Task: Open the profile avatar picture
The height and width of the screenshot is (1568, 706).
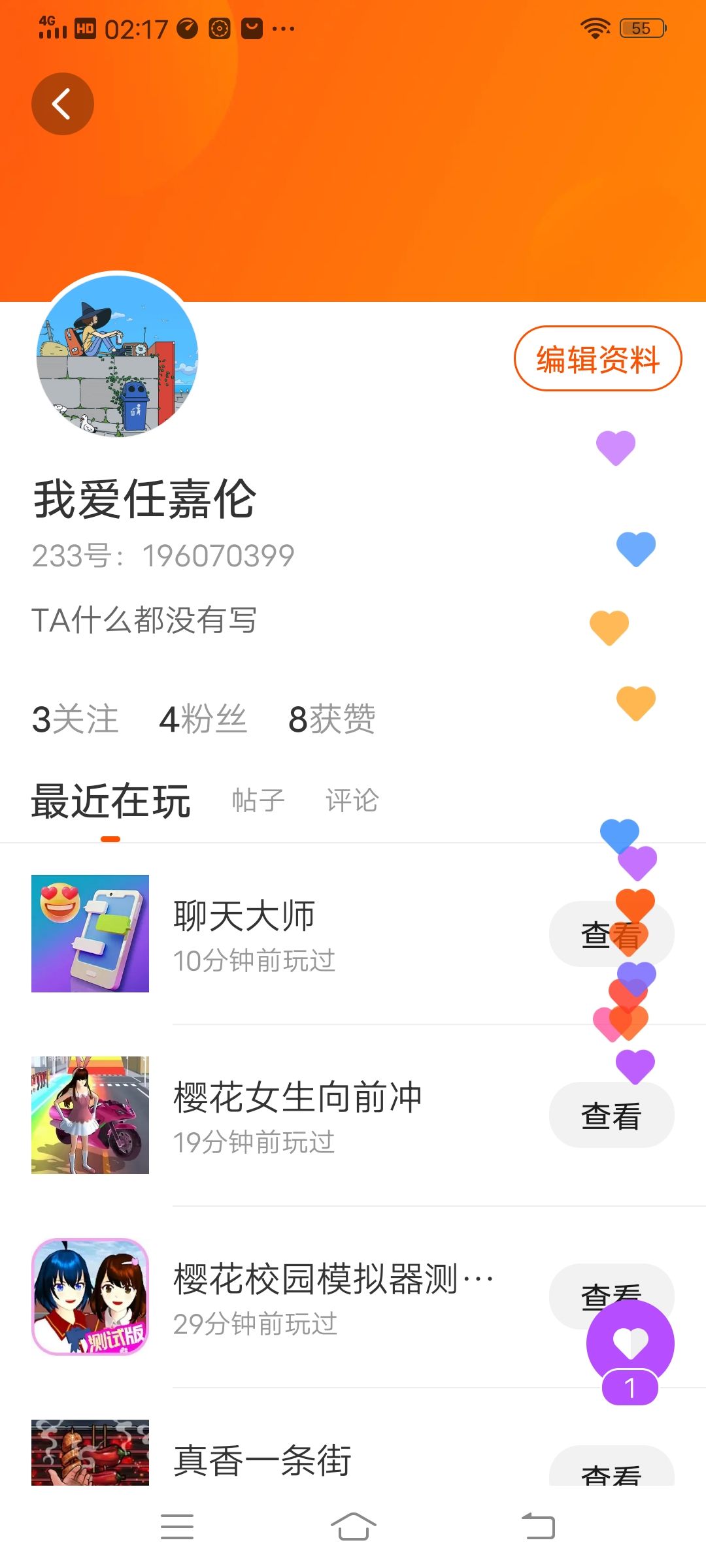Action: click(x=117, y=356)
